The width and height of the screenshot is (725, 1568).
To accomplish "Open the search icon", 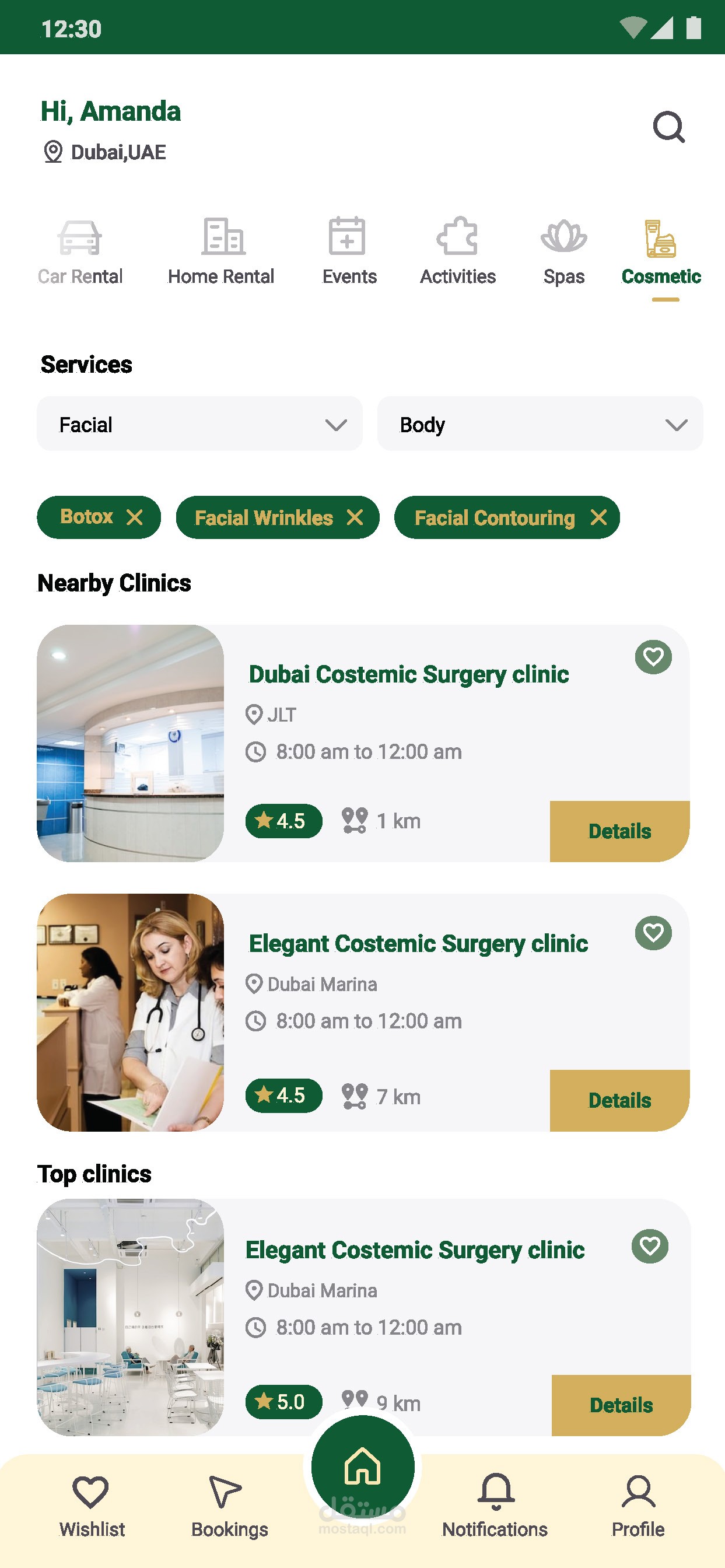I will [668, 127].
